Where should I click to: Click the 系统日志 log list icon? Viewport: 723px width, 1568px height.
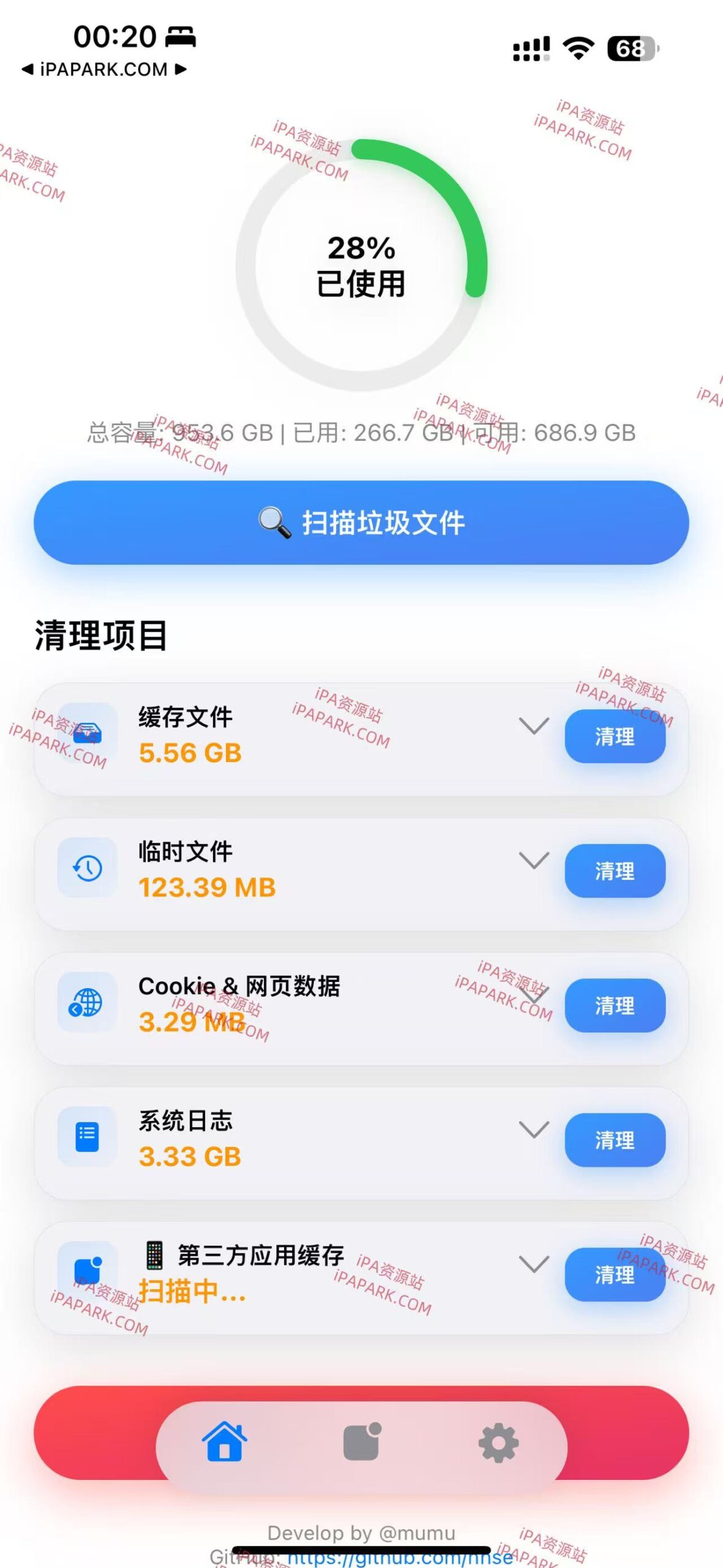click(86, 1136)
